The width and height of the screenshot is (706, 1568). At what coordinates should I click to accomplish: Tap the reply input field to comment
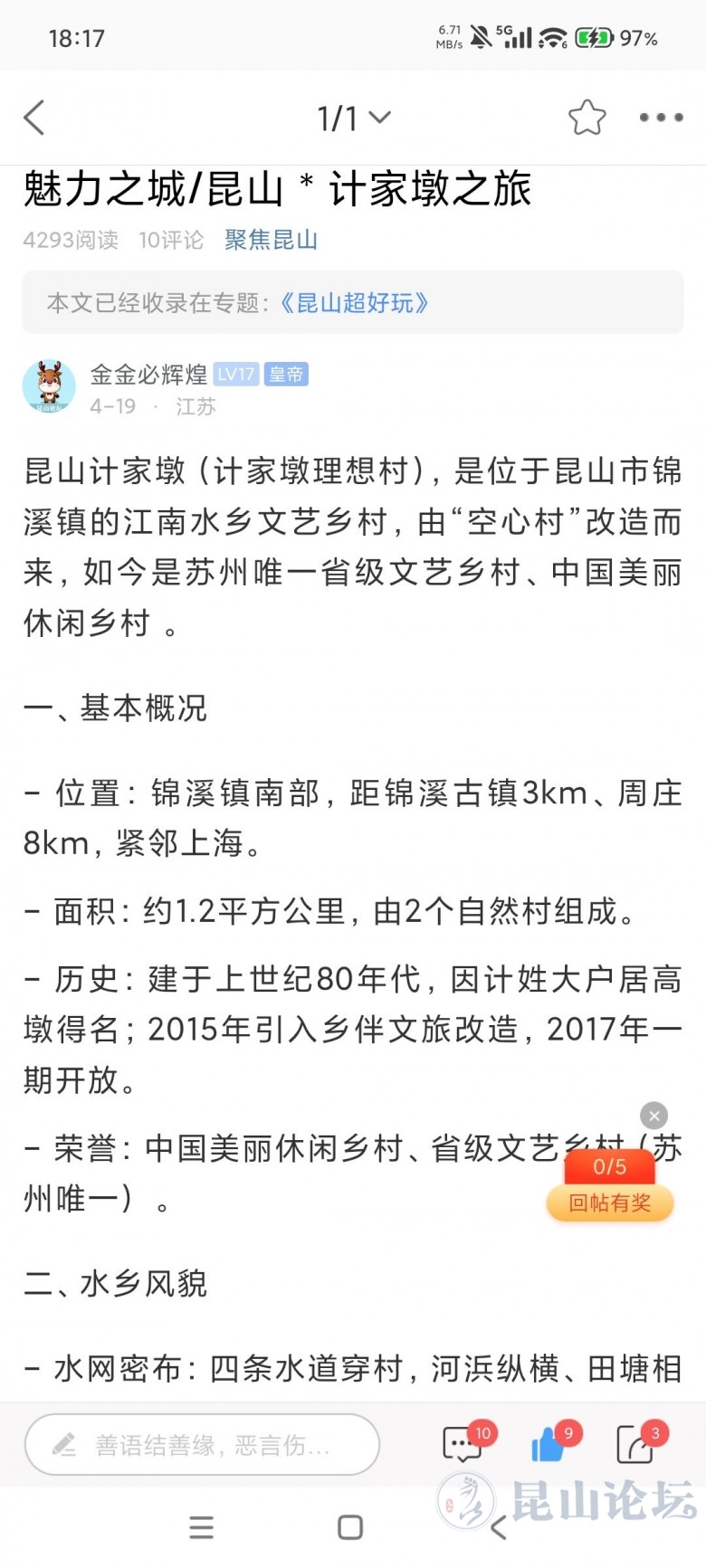pos(202,1445)
